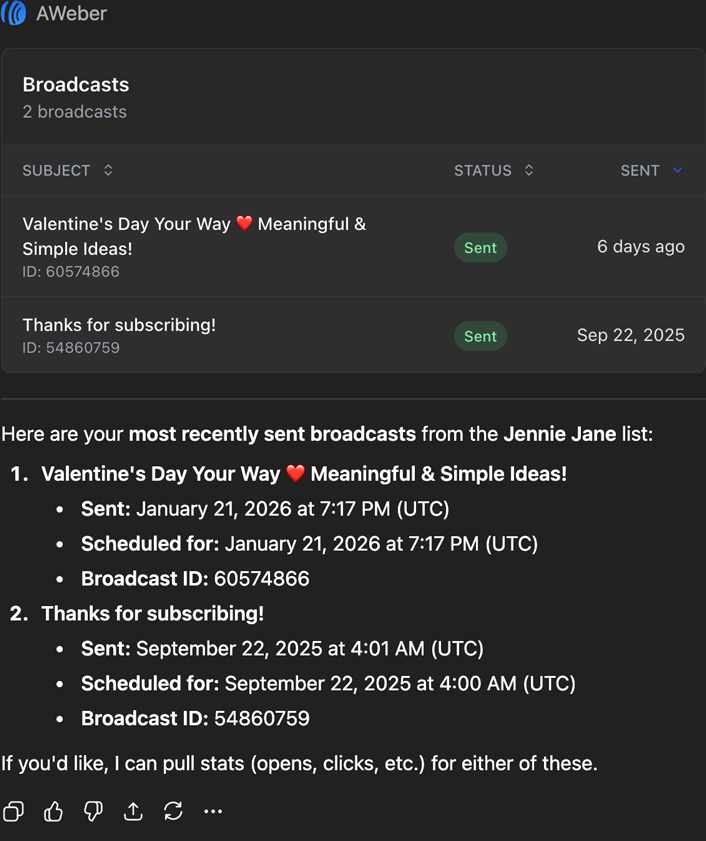Sort broadcasts by Subject column
Viewport: 706px width, 841px height.
(67, 171)
